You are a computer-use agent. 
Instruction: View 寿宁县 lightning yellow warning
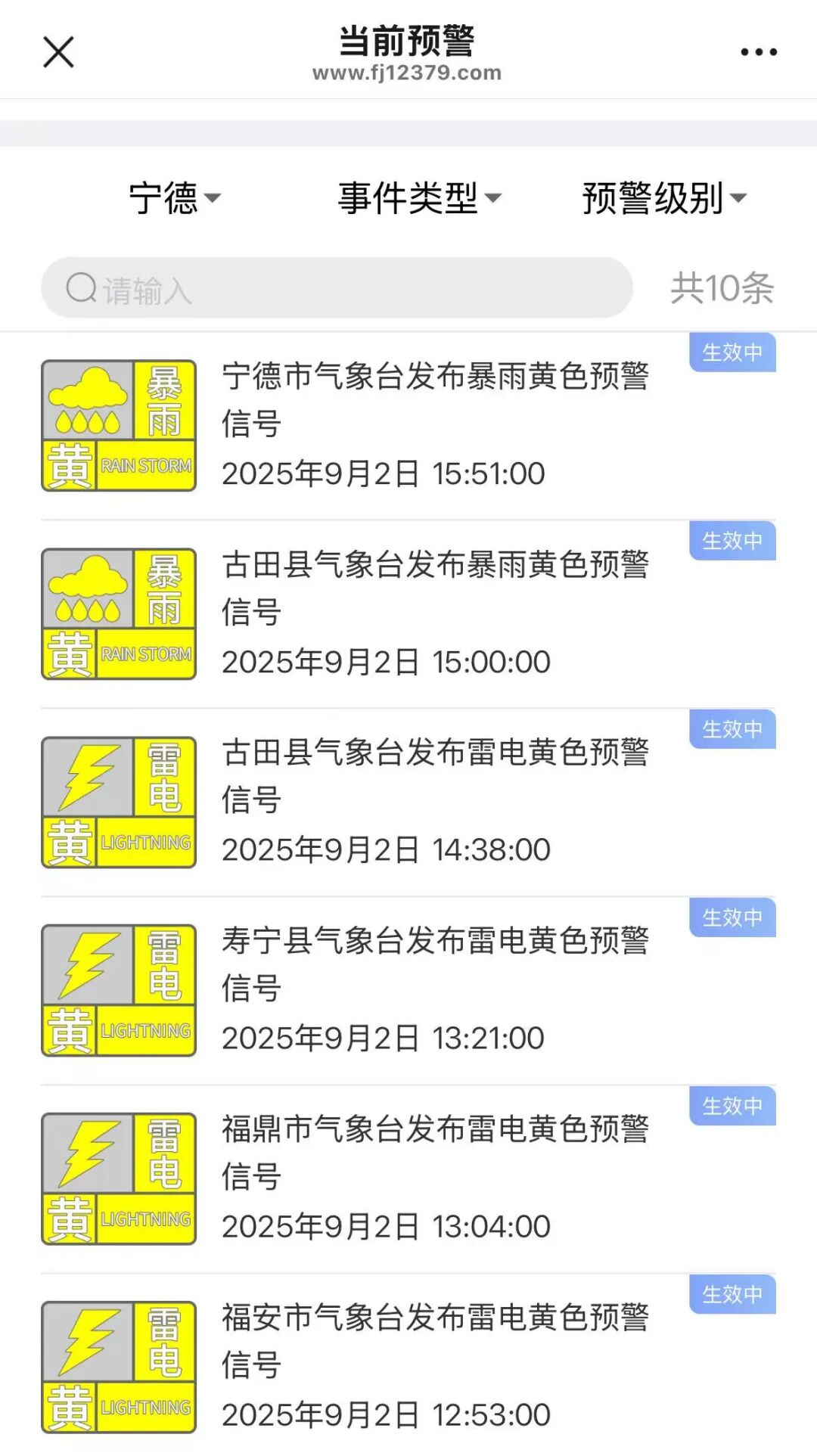435,990
